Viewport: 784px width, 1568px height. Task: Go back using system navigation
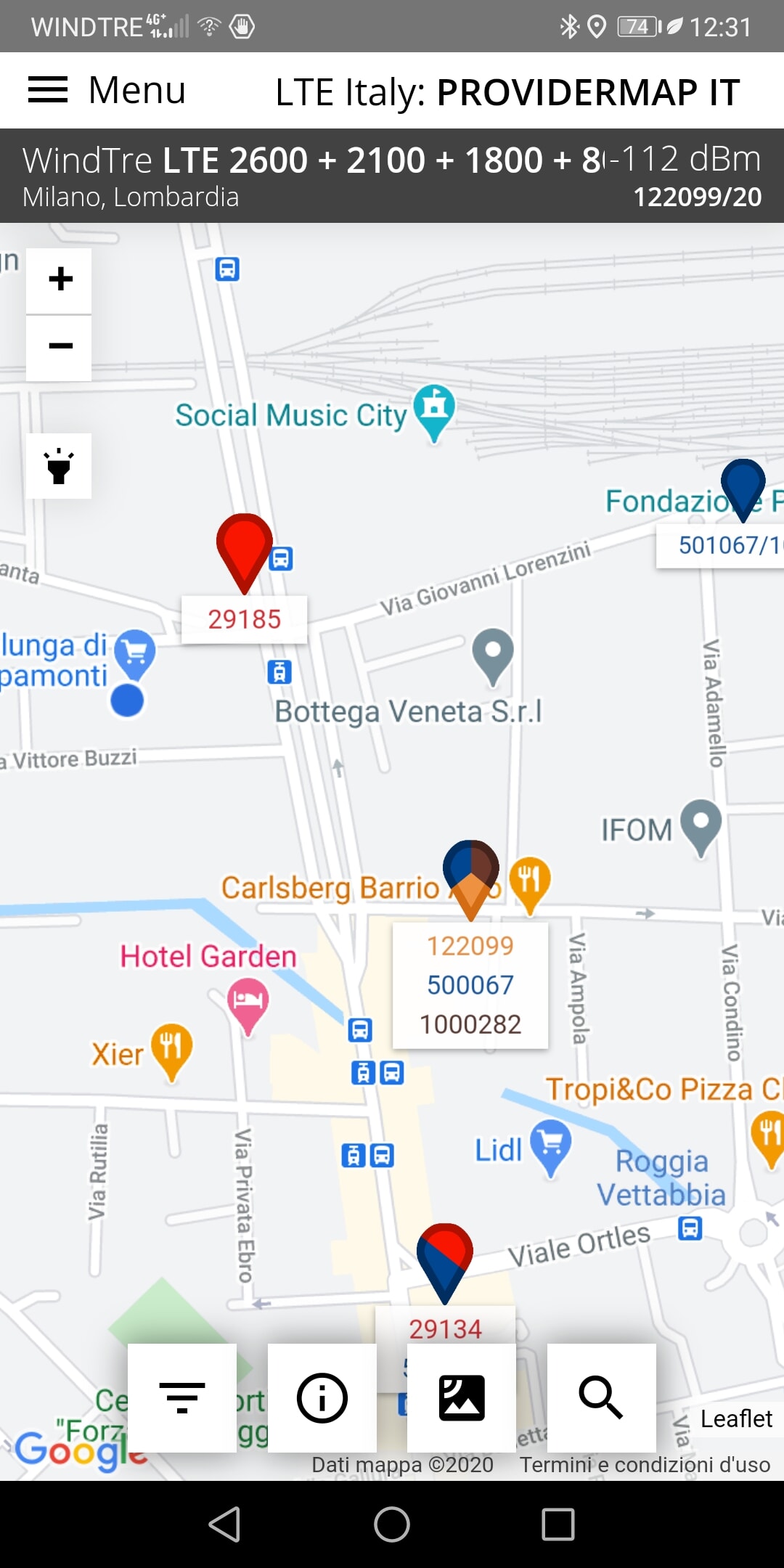[225, 1524]
